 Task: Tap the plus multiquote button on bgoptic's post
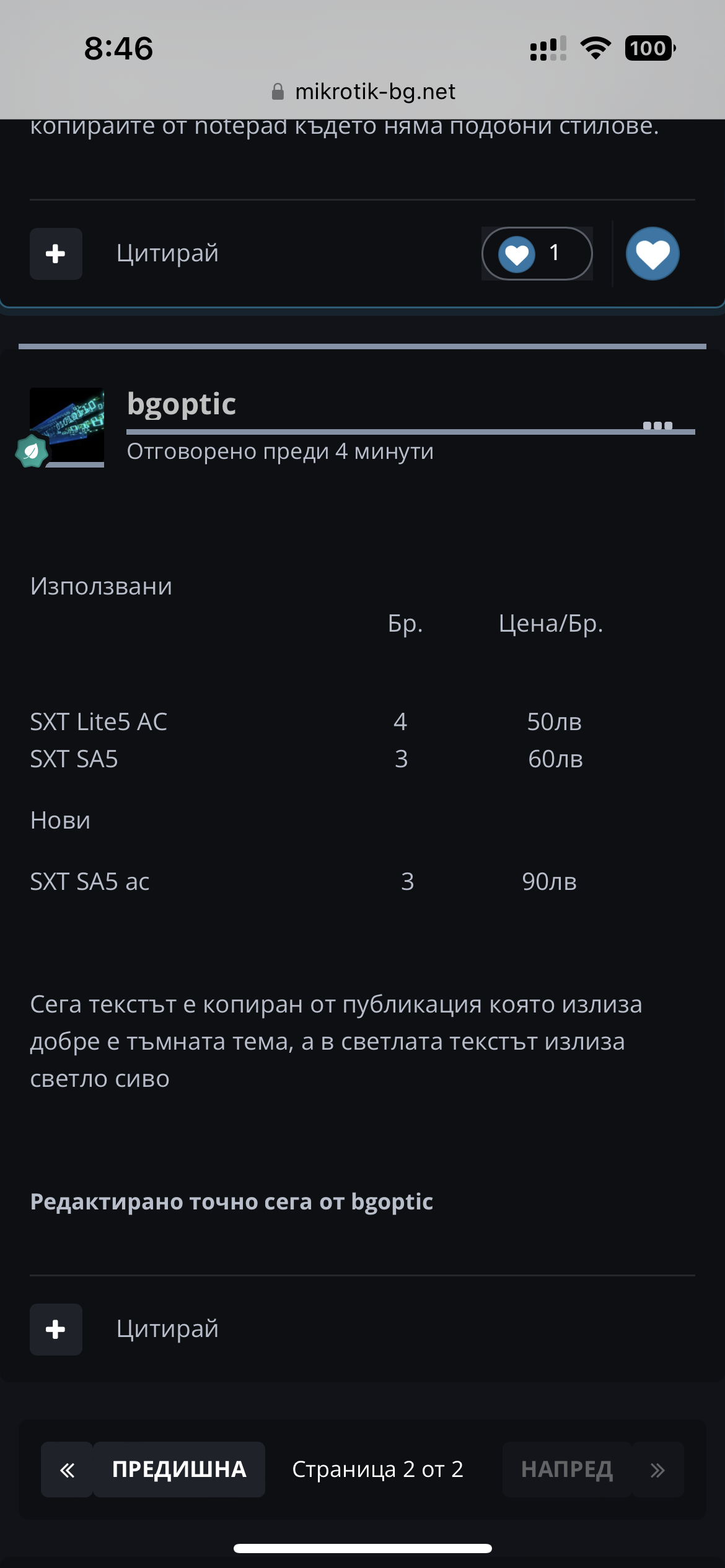tap(56, 1330)
